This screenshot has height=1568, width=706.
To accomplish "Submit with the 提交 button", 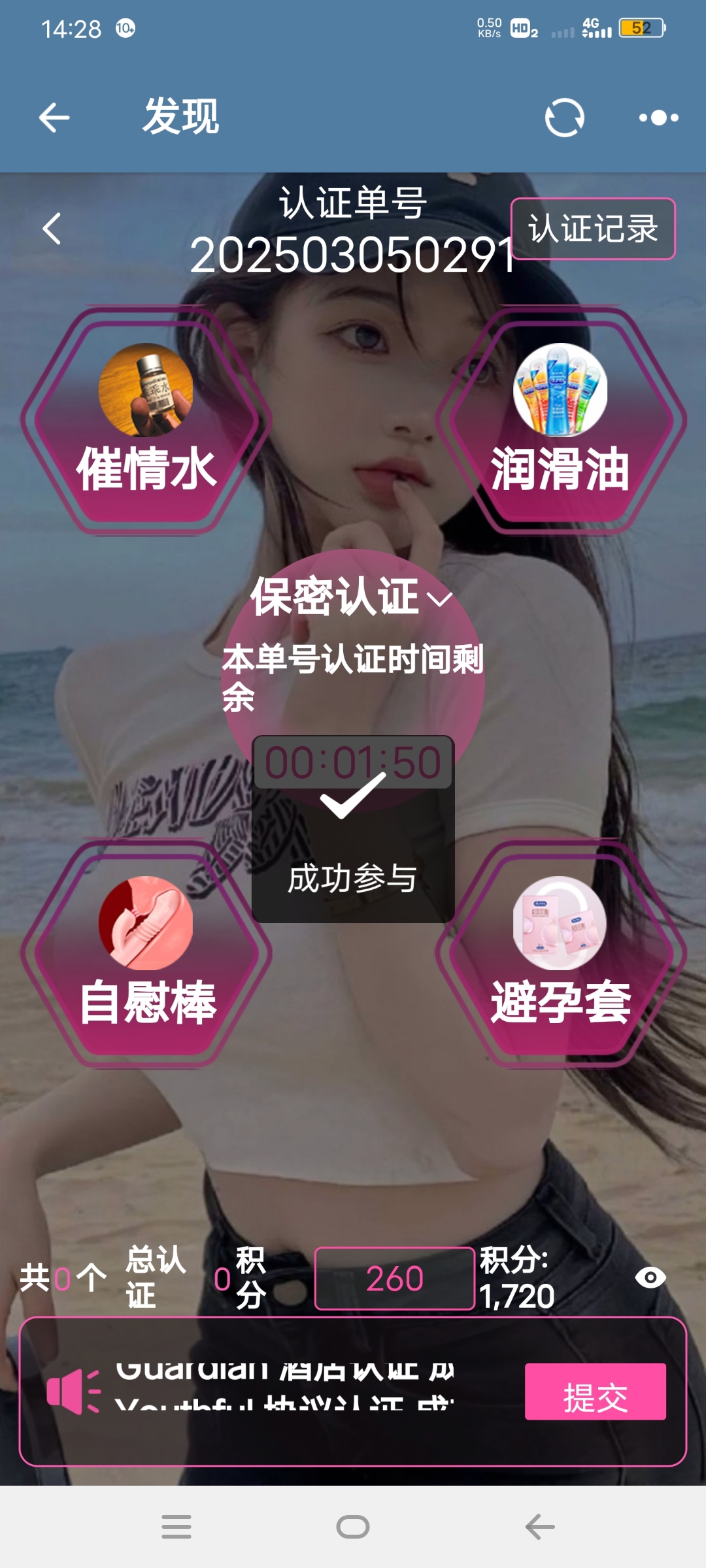I will (x=595, y=1392).
